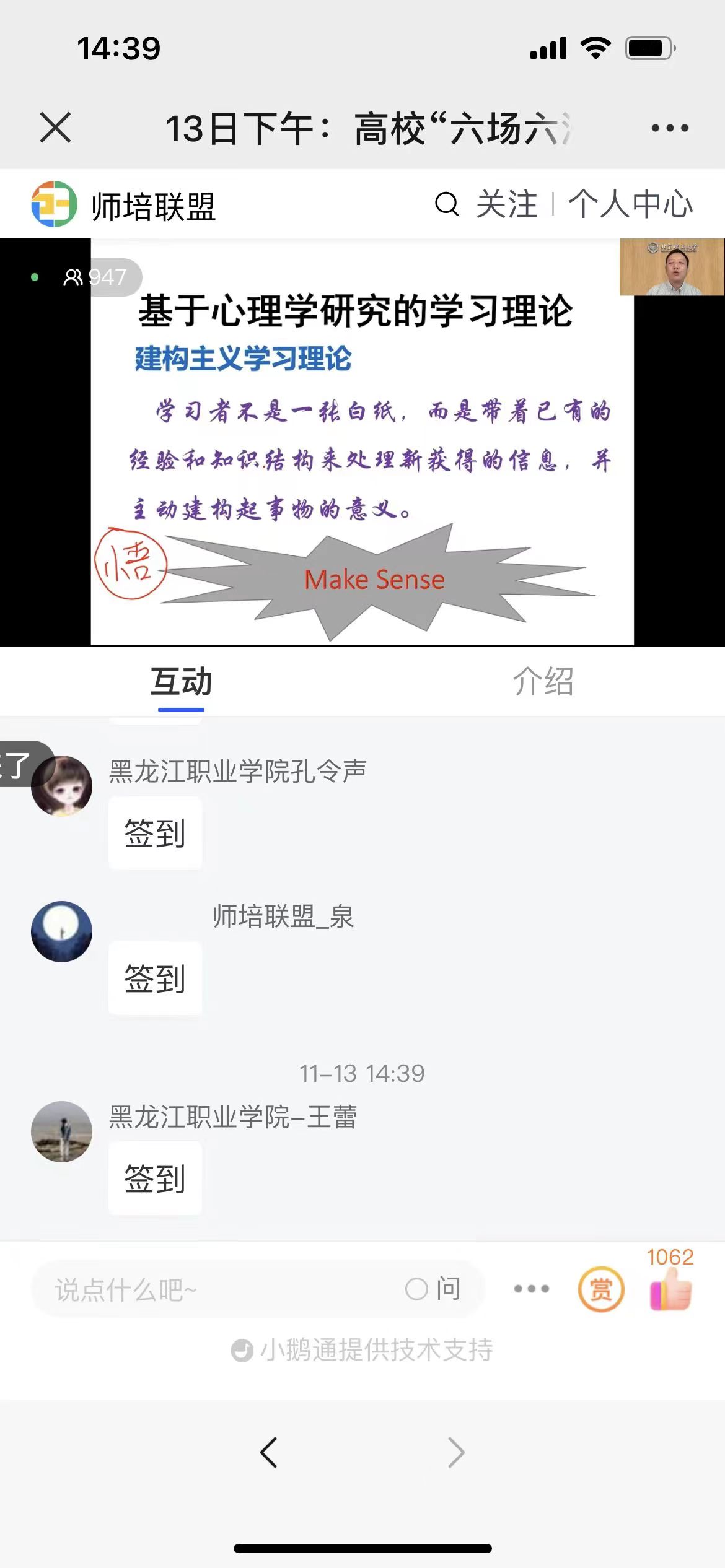The height and width of the screenshot is (1568, 725).
Task: Go back with browser back arrow
Action: [x=268, y=1453]
